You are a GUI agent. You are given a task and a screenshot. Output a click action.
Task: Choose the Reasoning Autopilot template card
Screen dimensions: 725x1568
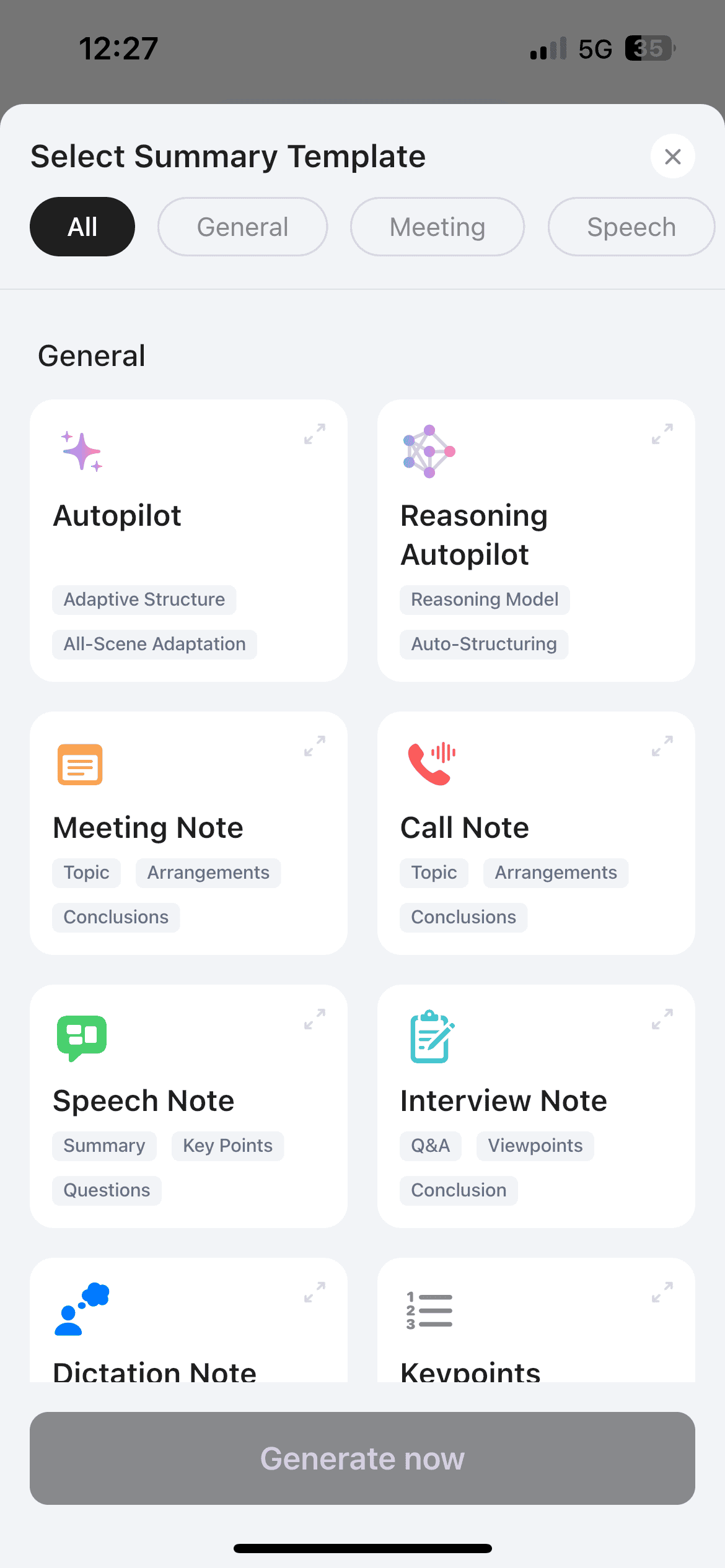535,540
